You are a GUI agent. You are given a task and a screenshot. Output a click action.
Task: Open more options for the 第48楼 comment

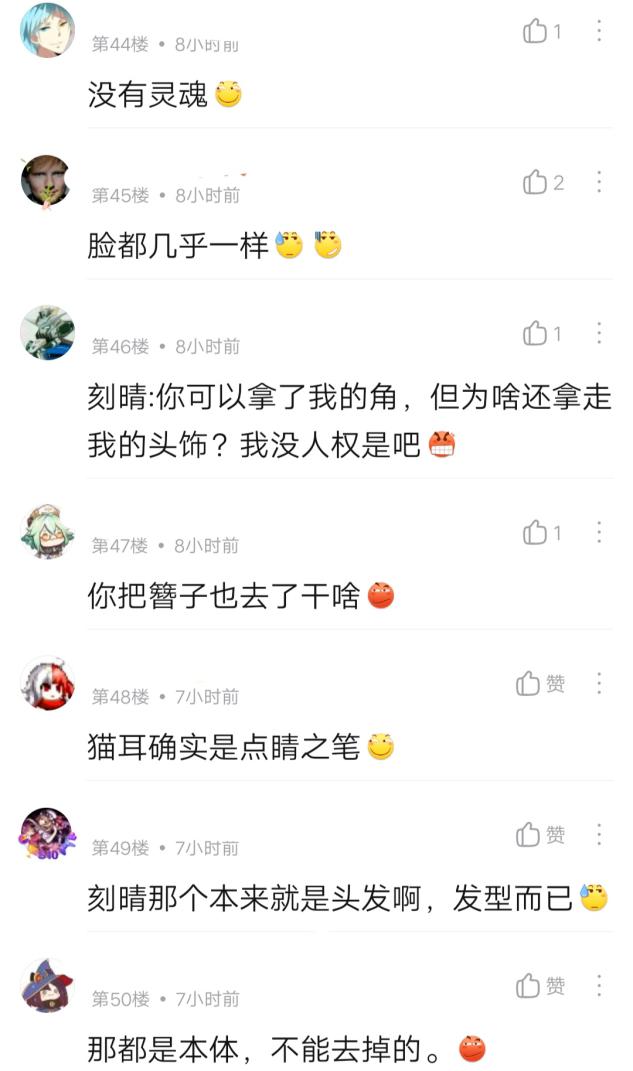point(599,683)
